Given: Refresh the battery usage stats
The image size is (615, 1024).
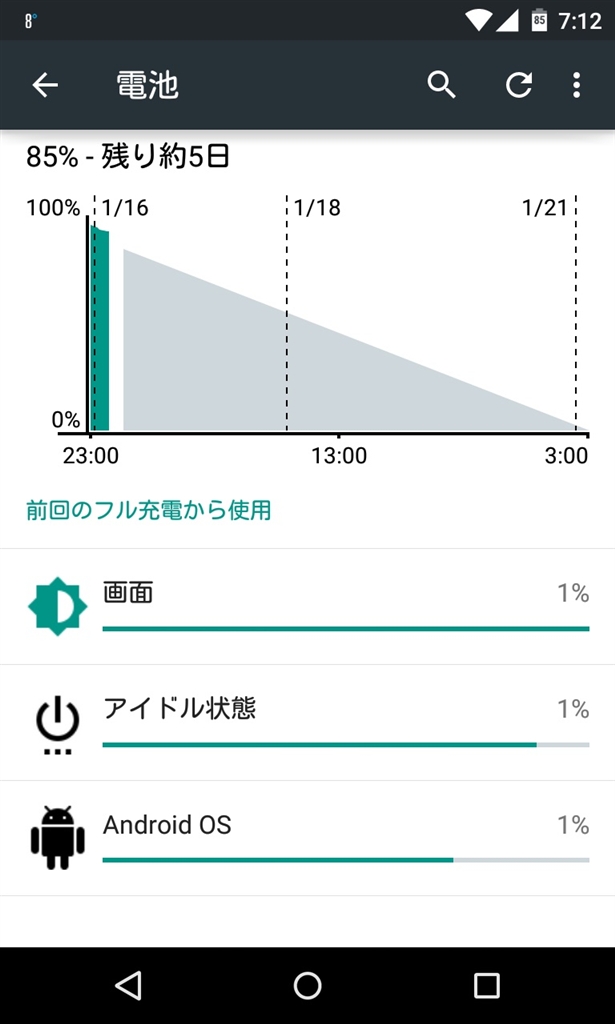Looking at the screenshot, I should (x=518, y=86).
